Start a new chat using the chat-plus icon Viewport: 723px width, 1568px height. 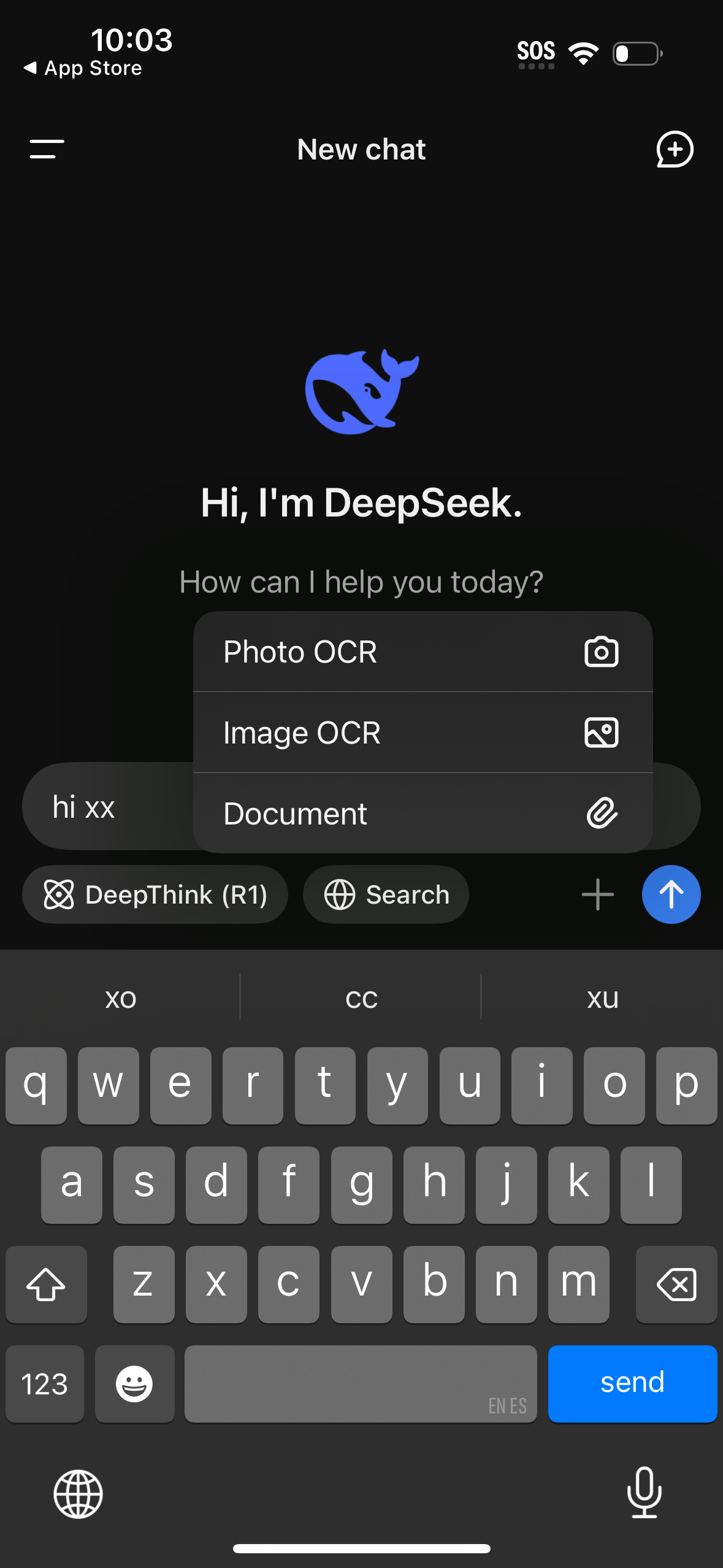(674, 149)
